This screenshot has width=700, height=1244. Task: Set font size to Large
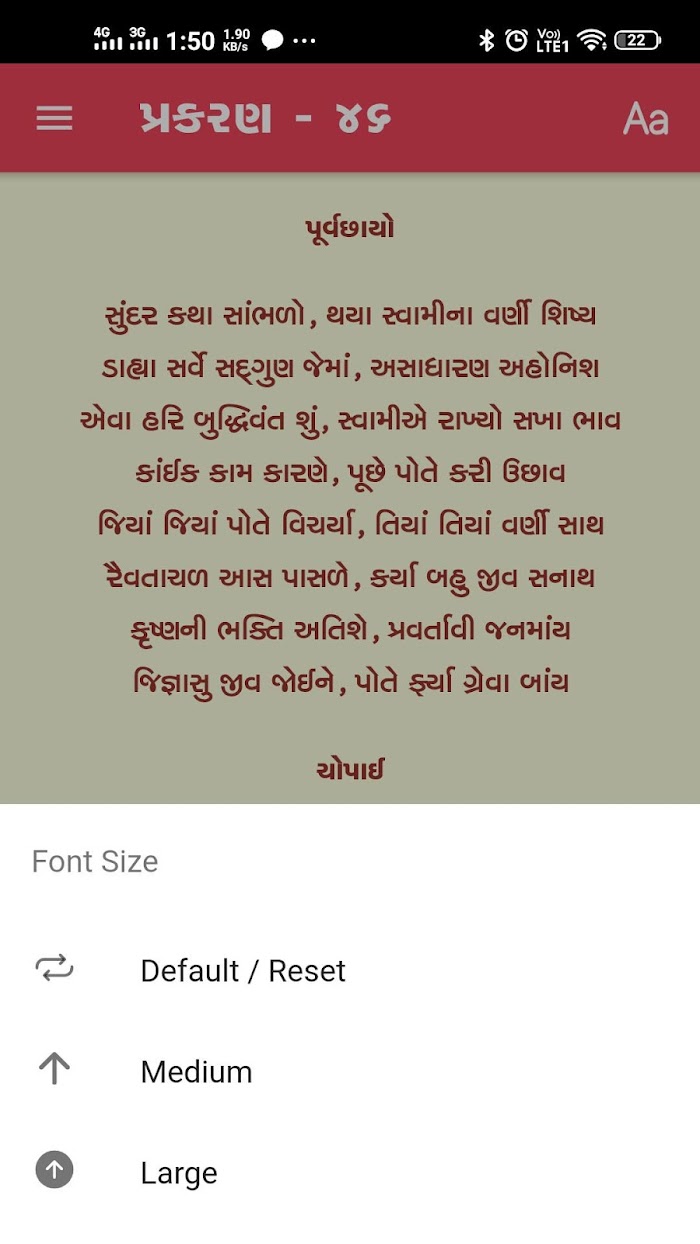coord(350,1172)
